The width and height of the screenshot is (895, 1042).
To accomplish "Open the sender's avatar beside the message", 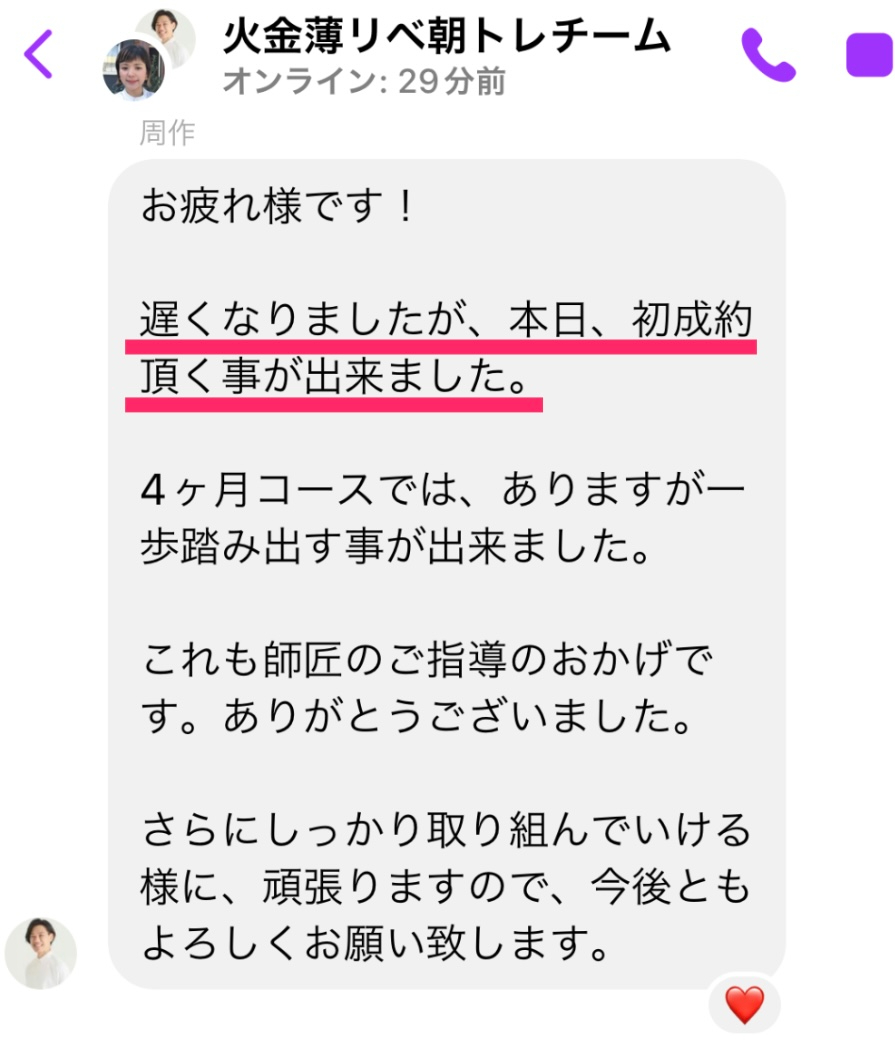I will pyautogui.click(x=40, y=953).
